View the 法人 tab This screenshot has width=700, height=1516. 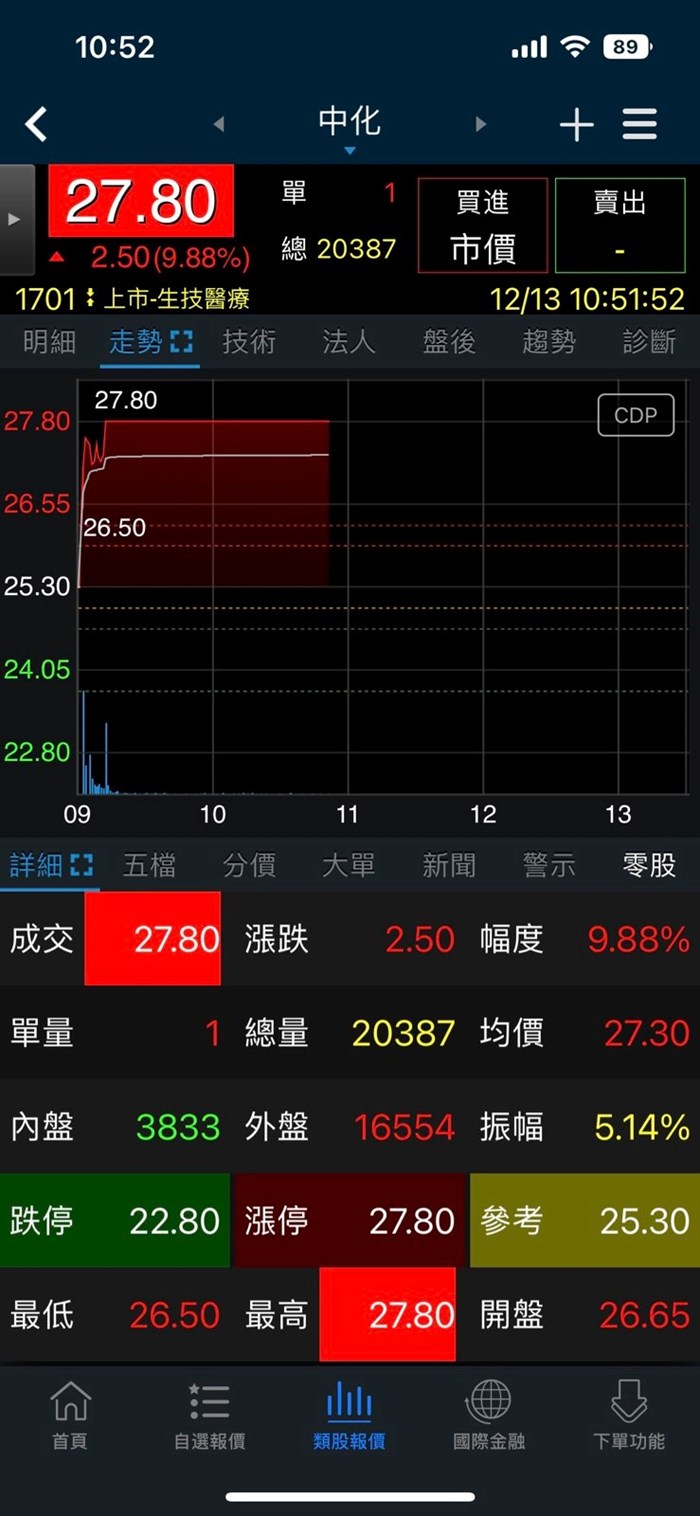349,342
